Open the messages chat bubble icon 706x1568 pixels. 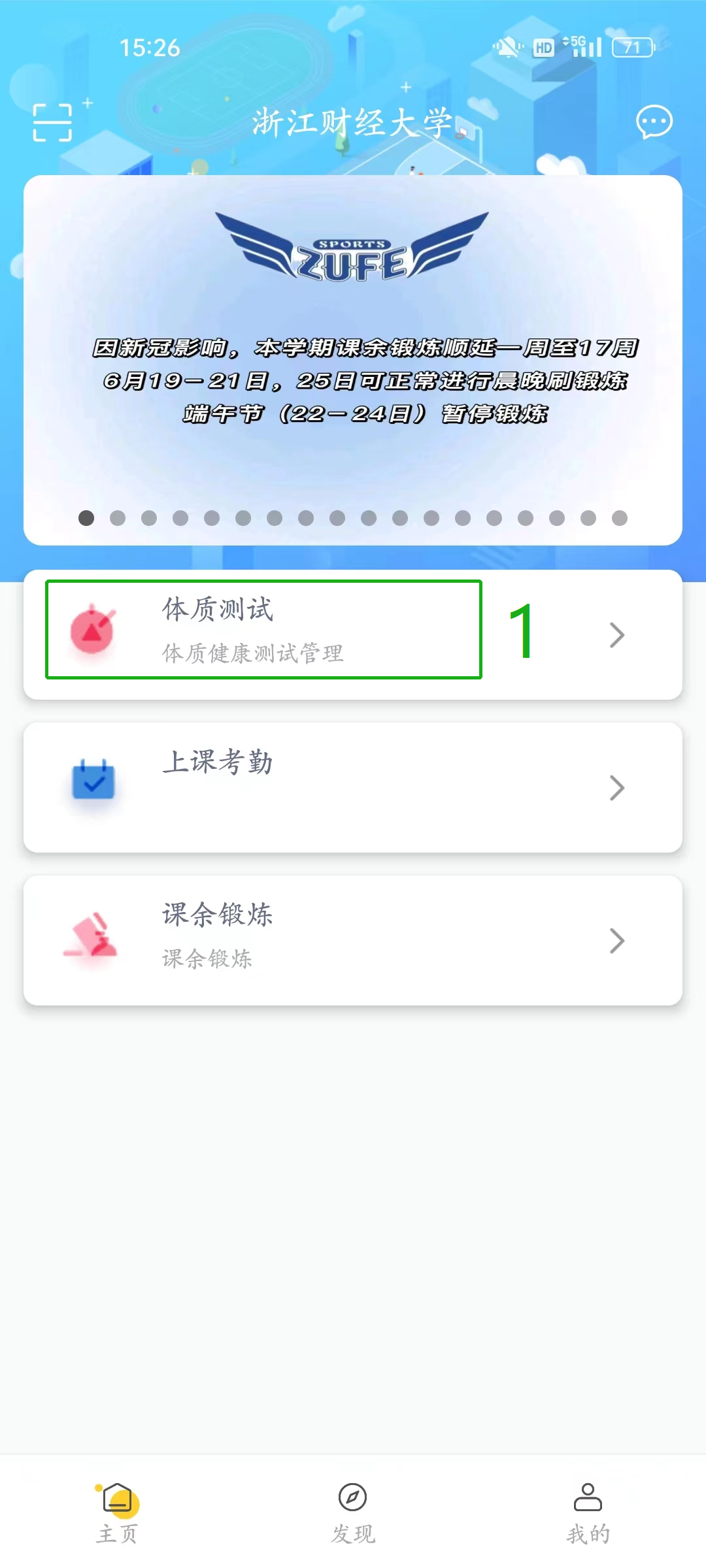pos(654,122)
